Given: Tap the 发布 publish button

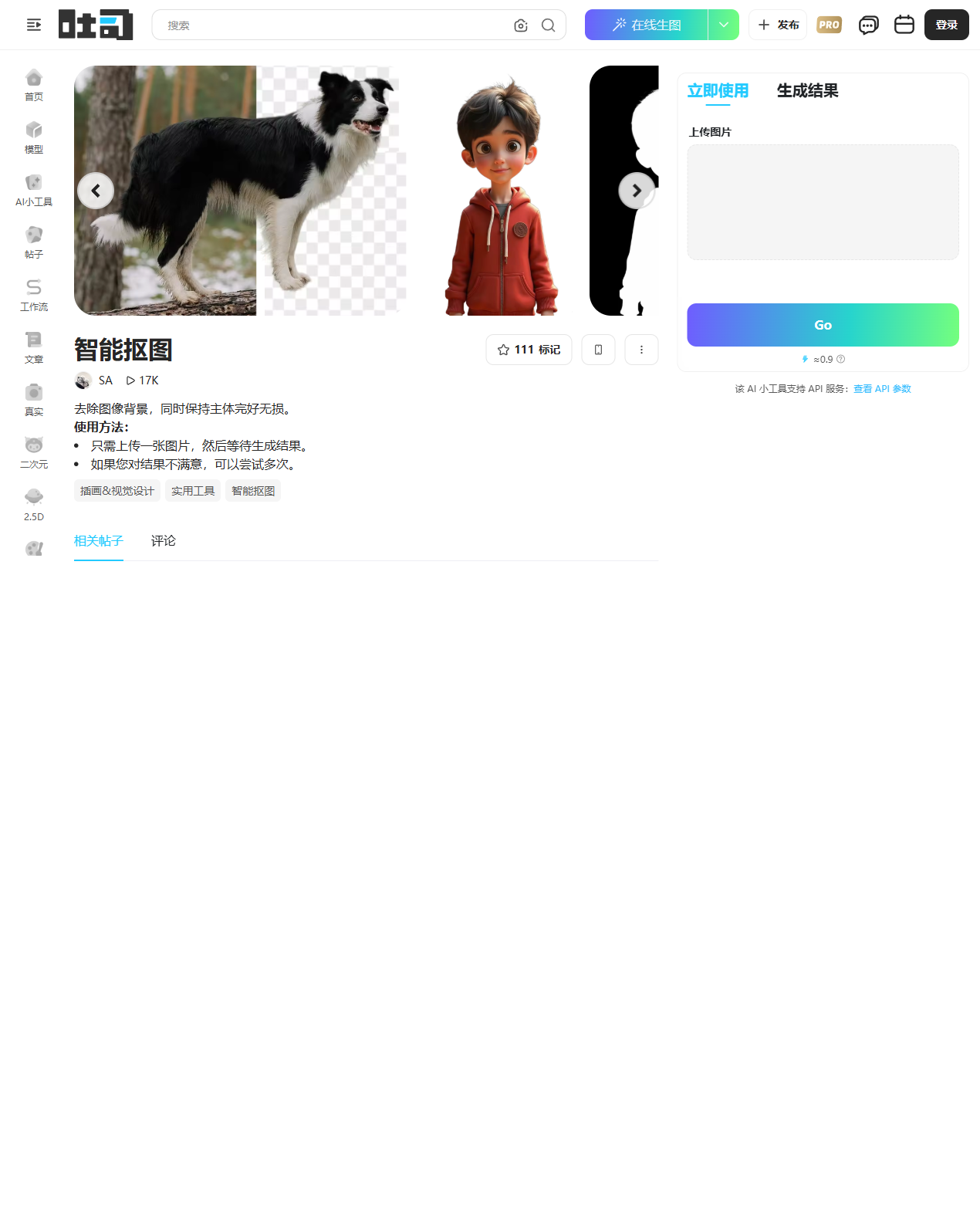Looking at the screenshot, I should point(778,25).
